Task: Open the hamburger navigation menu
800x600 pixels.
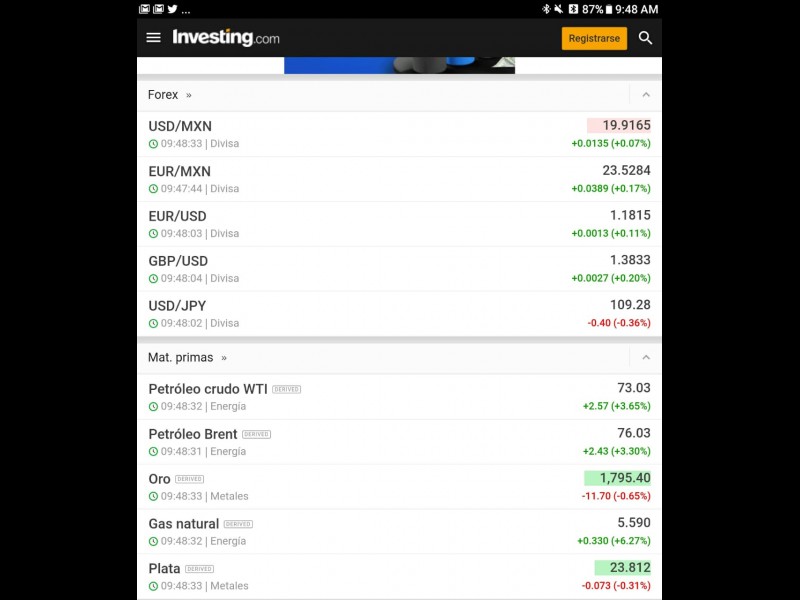Action: pyautogui.click(x=153, y=38)
